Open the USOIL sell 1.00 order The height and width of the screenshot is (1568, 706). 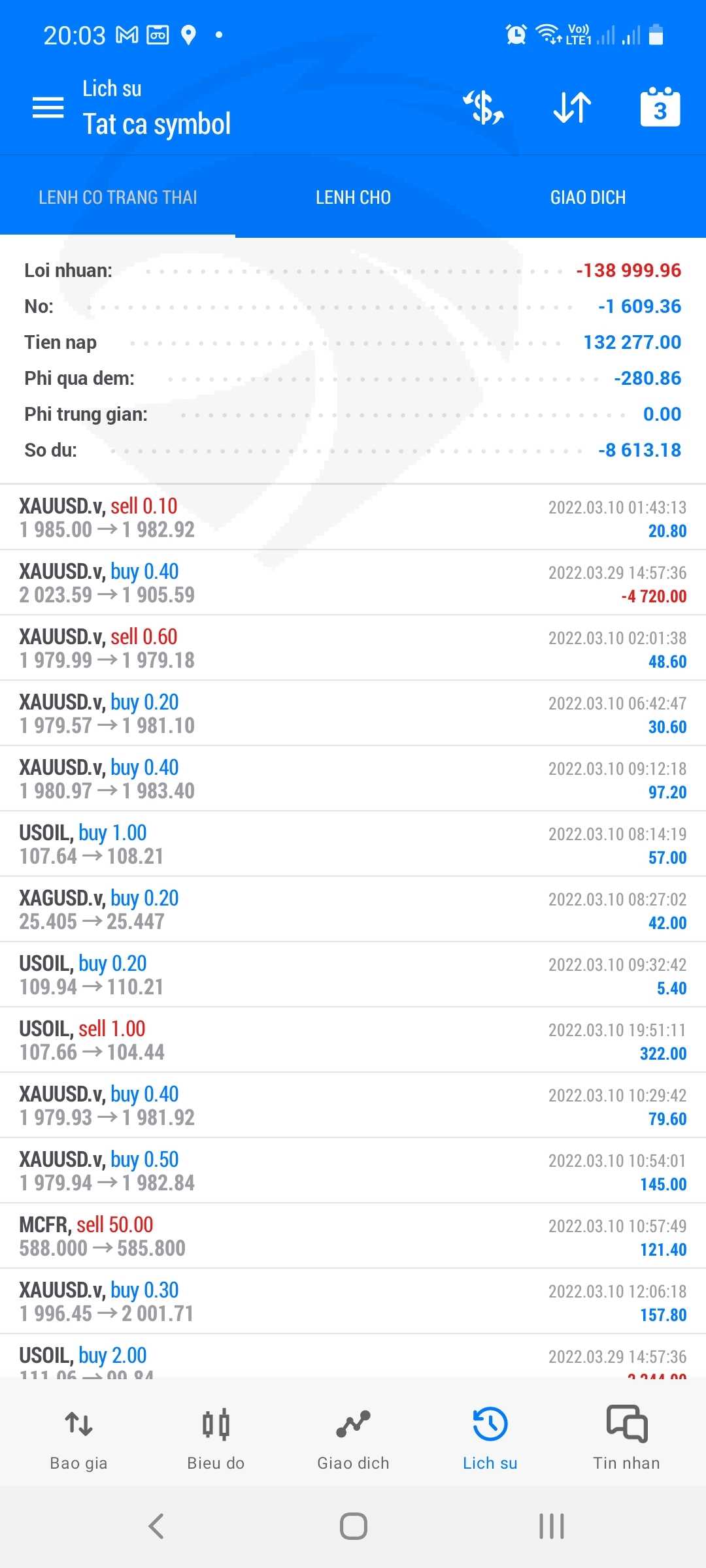353,1040
